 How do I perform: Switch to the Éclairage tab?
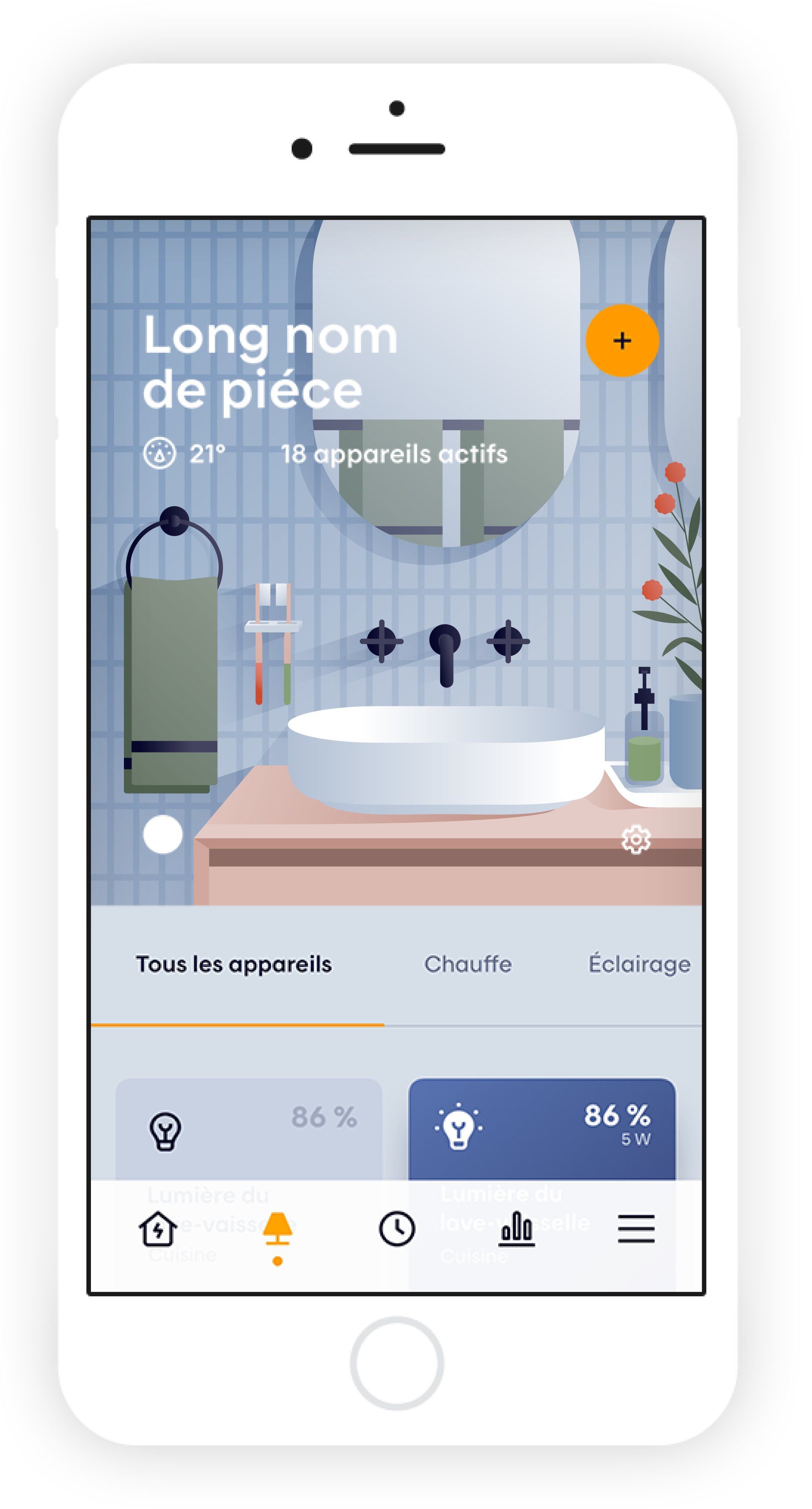[639, 964]
